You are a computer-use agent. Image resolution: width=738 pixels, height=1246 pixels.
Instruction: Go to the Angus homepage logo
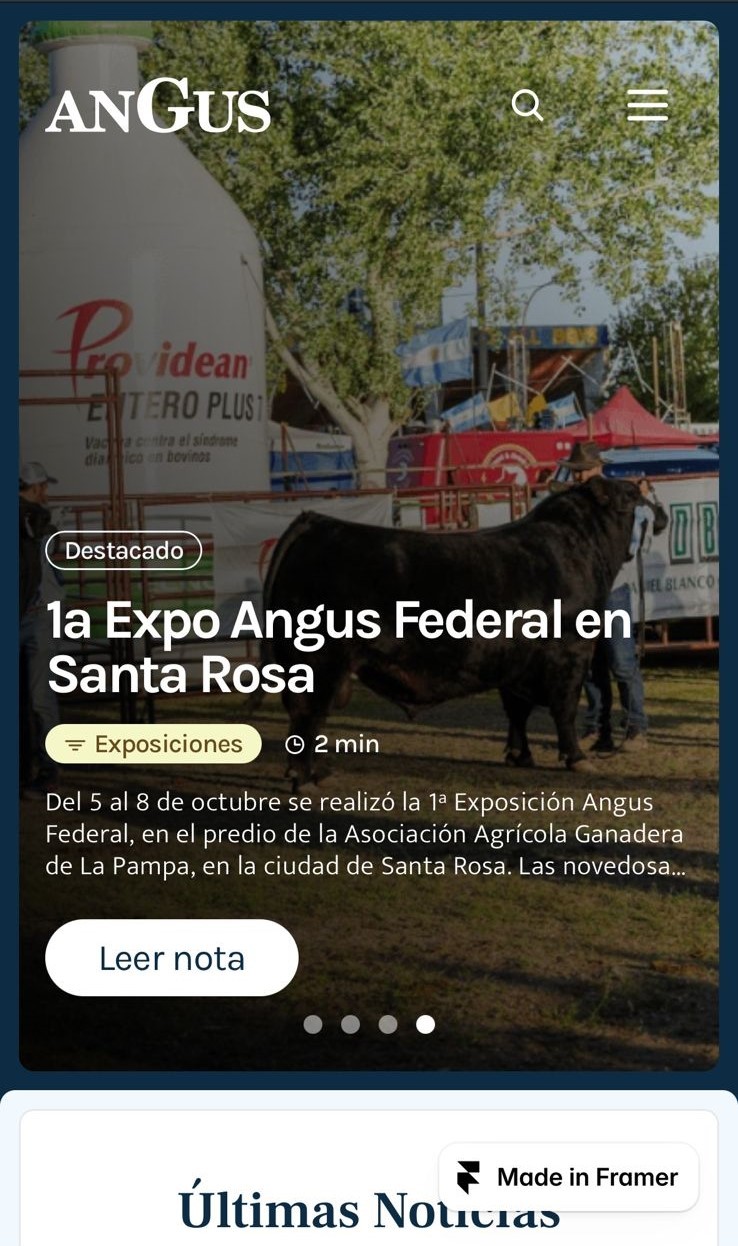pos(158,107)
